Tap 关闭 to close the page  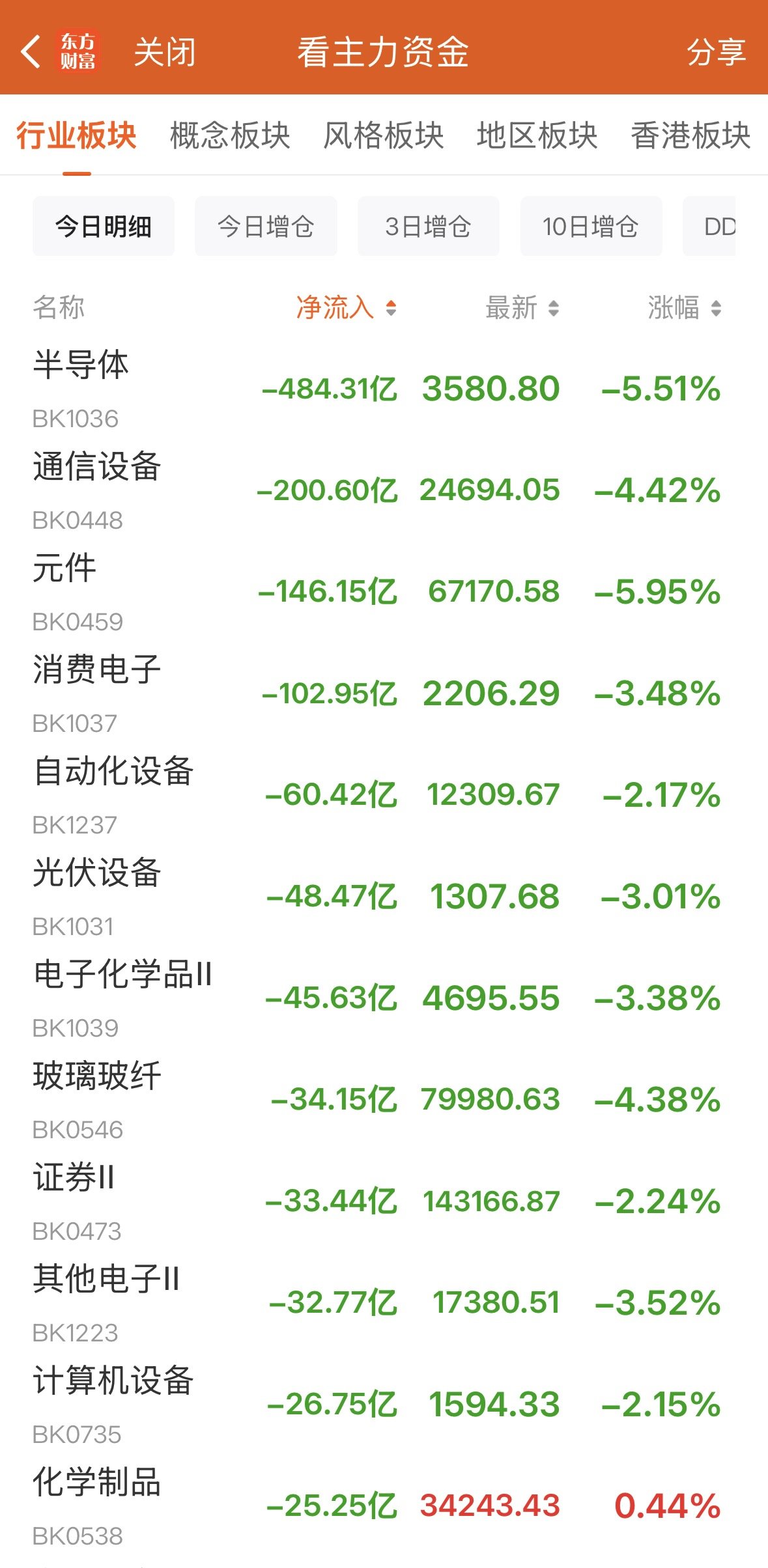[x=165, y=52]
